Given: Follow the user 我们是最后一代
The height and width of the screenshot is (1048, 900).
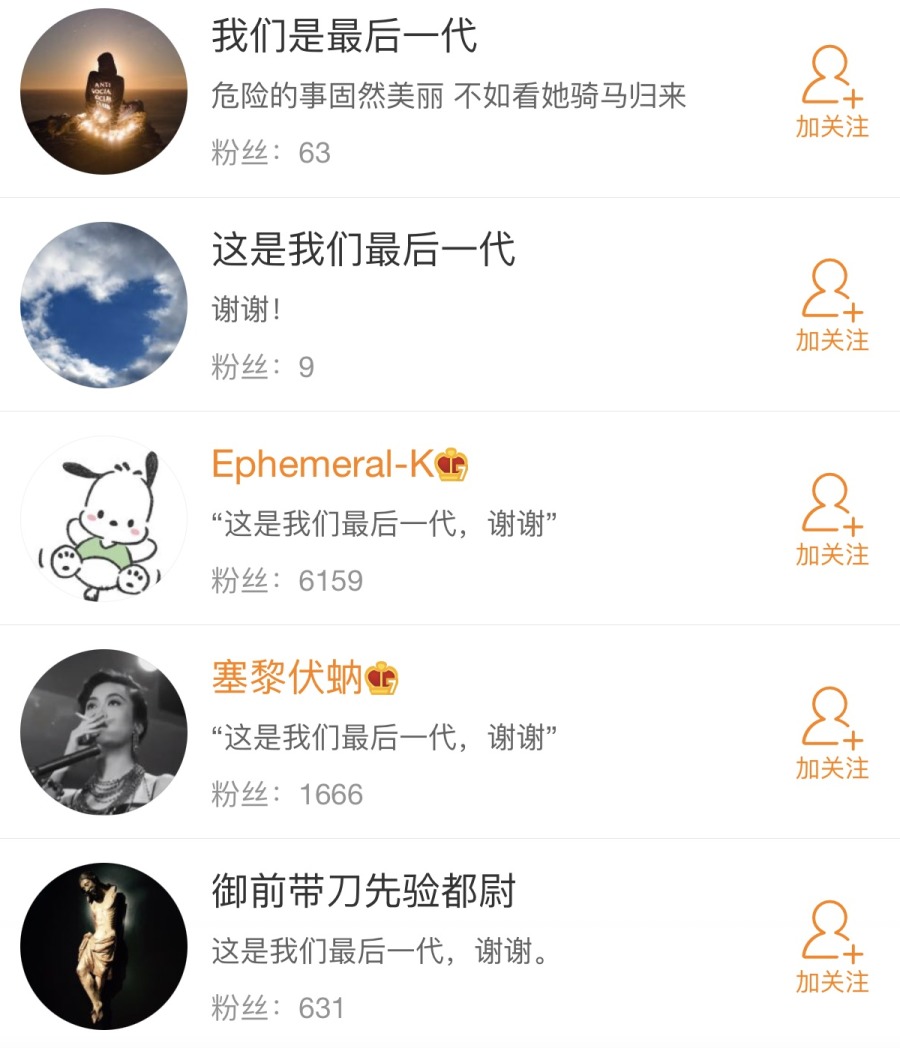Looking at the screenshot, I should point(832,95).
